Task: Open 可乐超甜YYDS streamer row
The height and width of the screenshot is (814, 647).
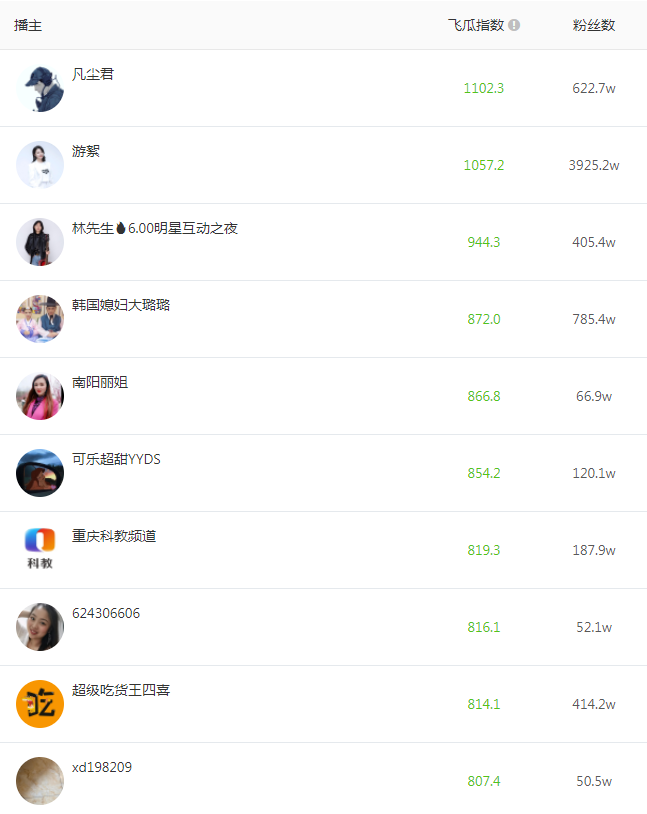Action: 116,459
